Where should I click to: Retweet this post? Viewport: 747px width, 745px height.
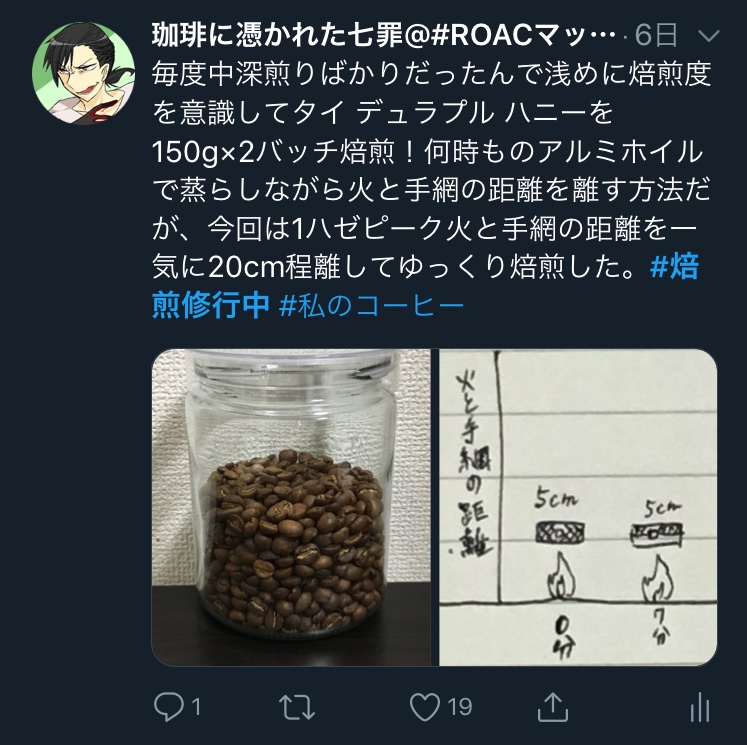point(295,707)
